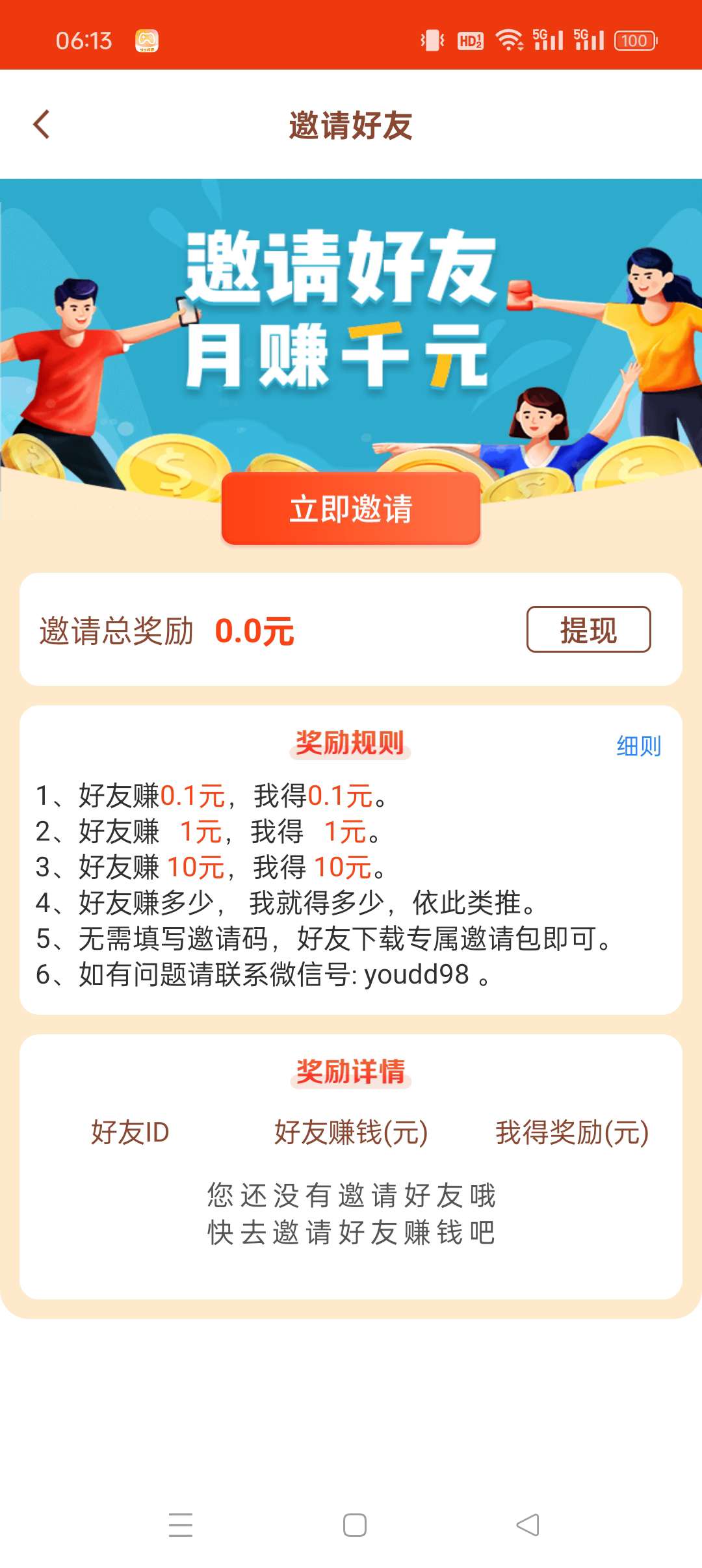Screen dimensions: 702x1568
Task: Open the 细则 detailed rules link
Action: 638,746
